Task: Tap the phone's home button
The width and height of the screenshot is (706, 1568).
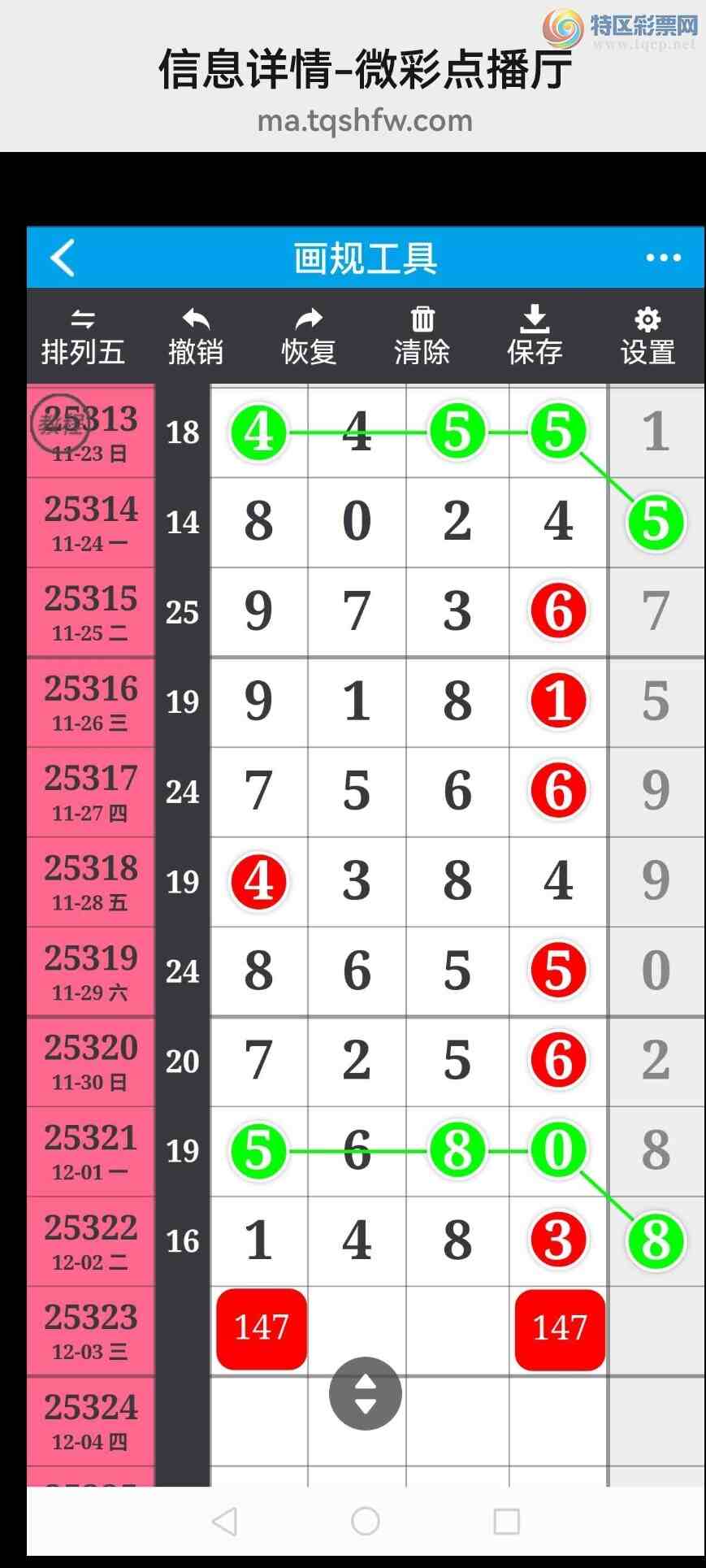Action: click(x=366, y=1521)
